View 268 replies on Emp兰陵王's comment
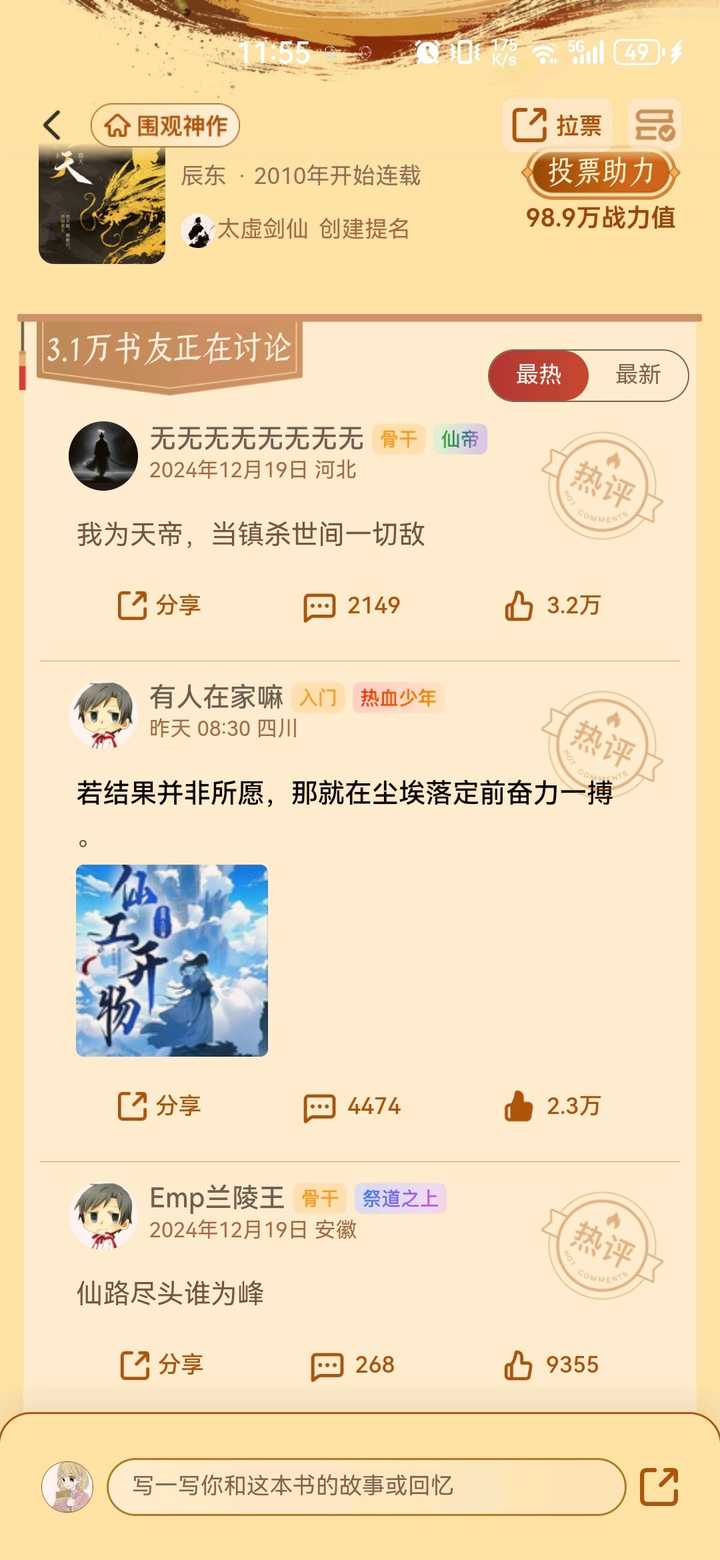720x1560 pixels. pyautogui.click(x=353, y=1366)
